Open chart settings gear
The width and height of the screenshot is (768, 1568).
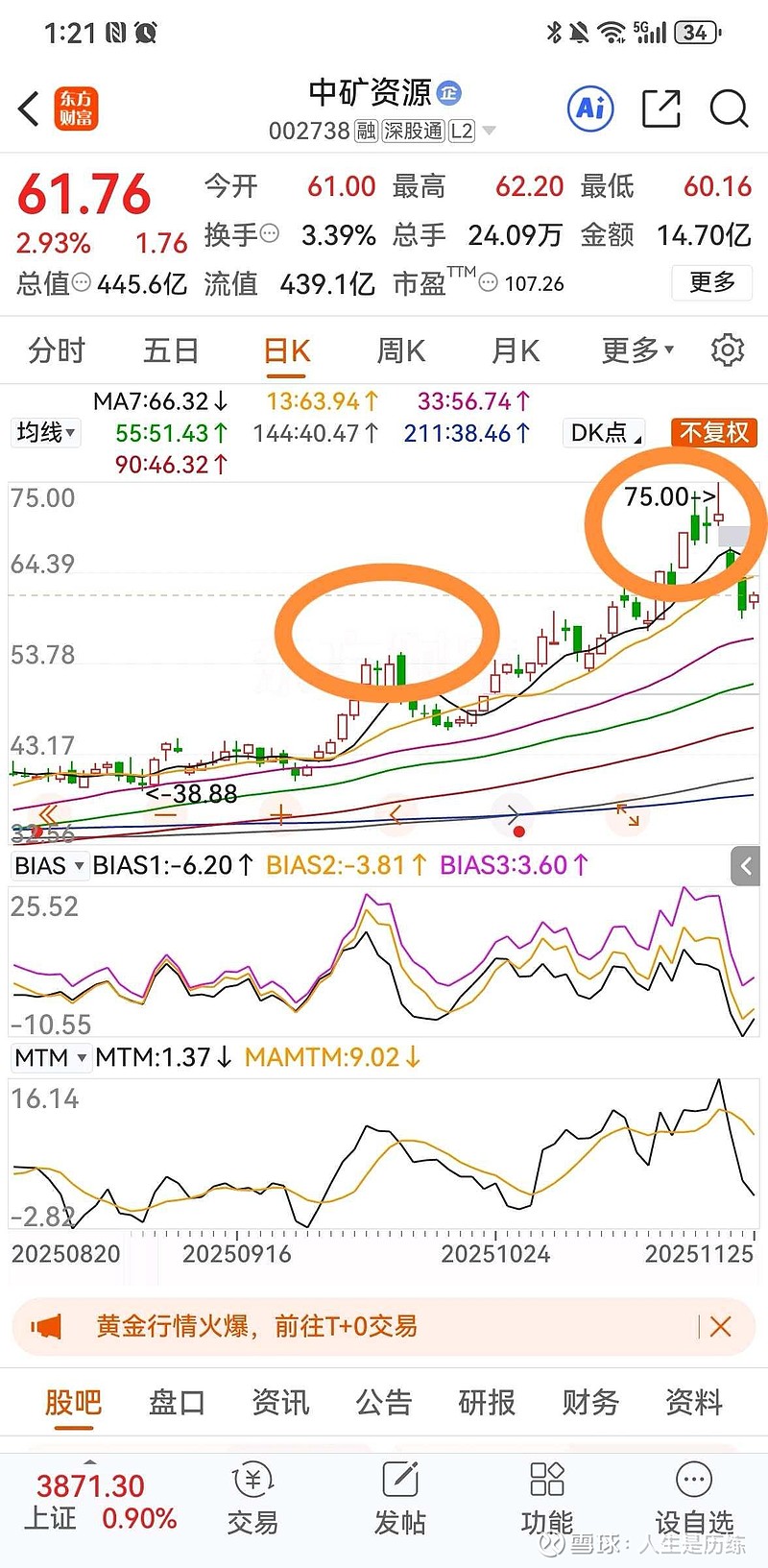(728, 350)
